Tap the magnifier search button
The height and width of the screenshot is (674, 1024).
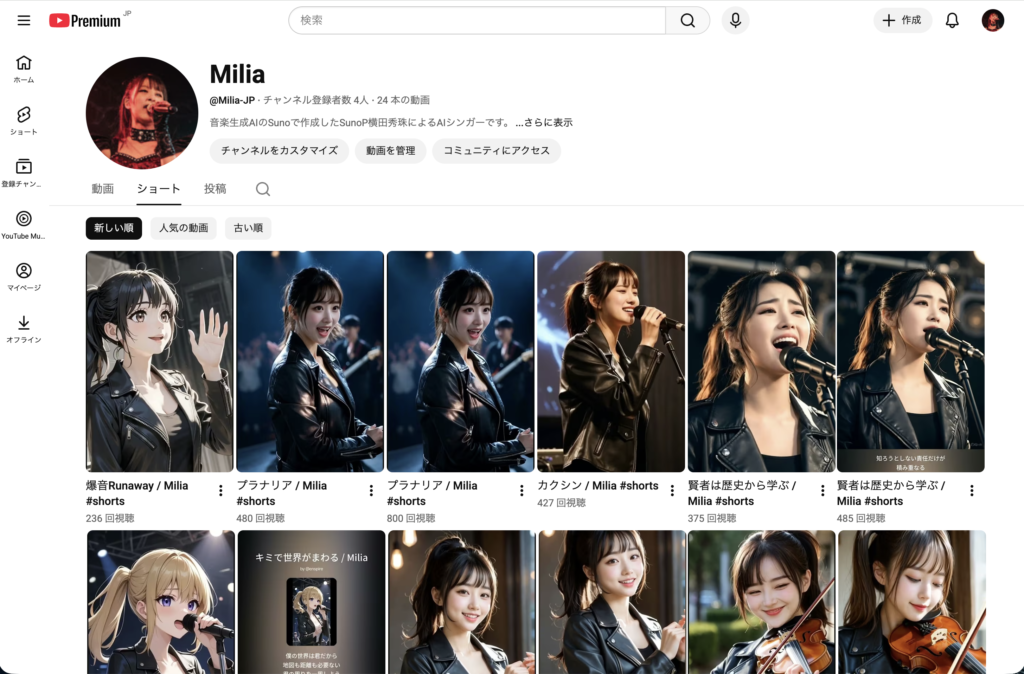[688, 20]
